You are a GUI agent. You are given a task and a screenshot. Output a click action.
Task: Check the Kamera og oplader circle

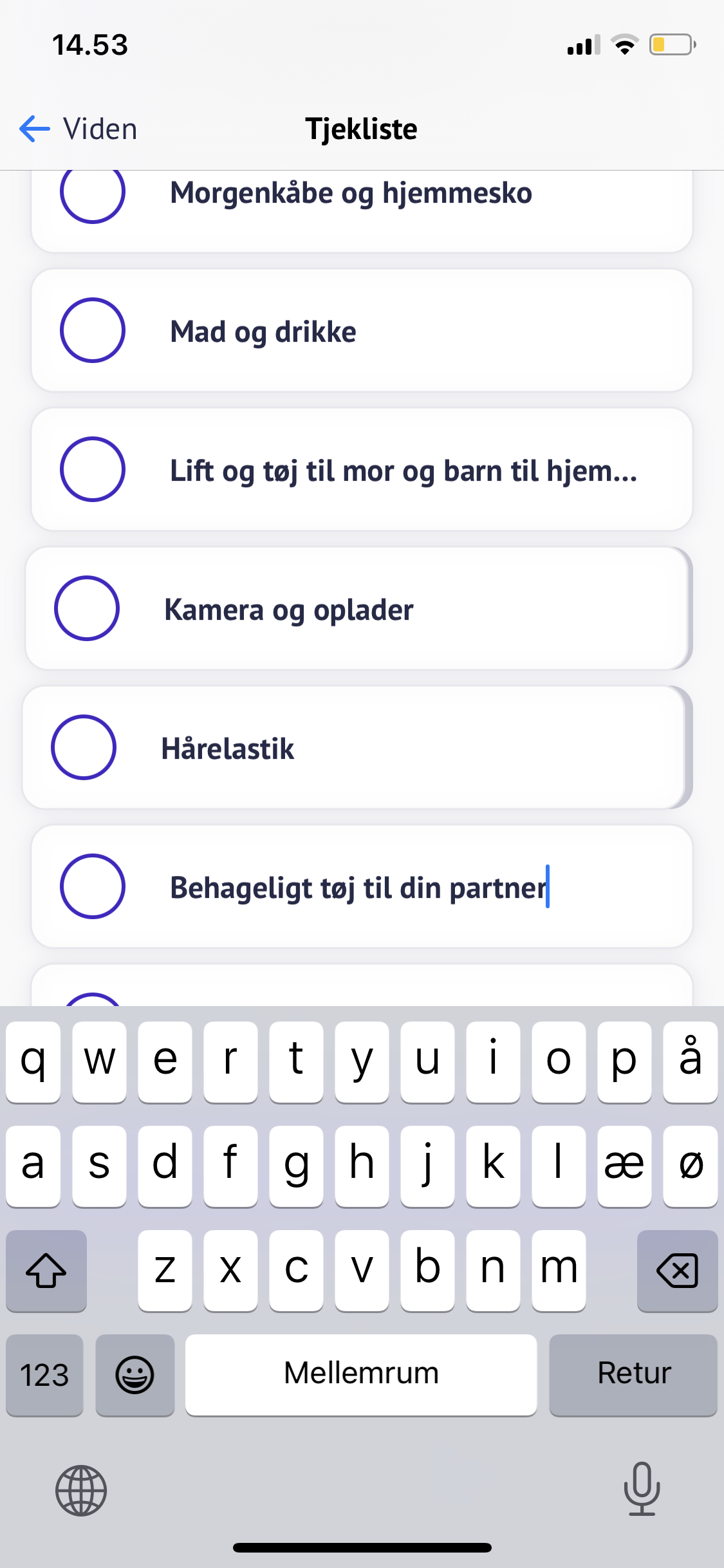87,608
